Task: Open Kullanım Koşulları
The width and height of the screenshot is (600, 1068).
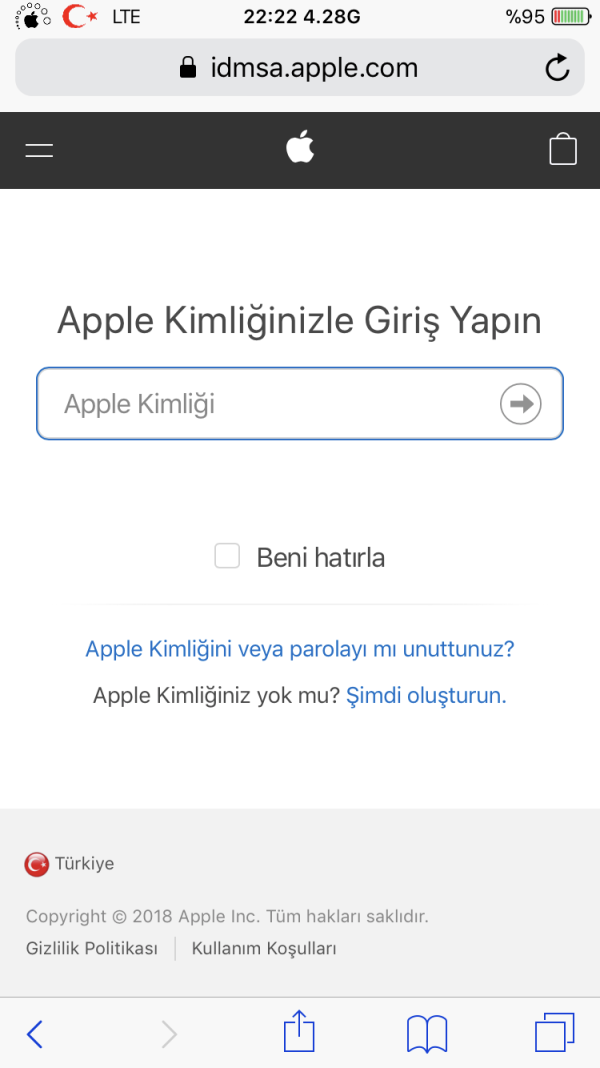Action: pyautogui.click(x=264, y=949)
